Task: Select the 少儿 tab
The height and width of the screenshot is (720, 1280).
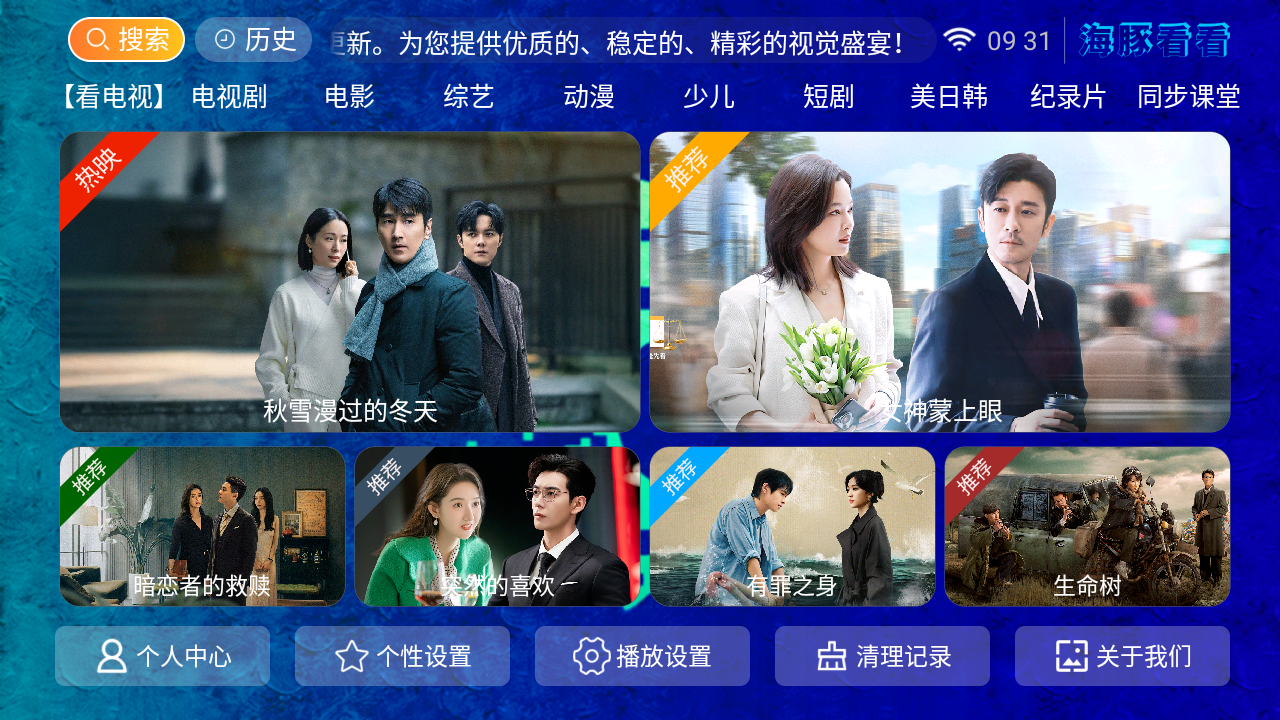Action: pos(709,97)
